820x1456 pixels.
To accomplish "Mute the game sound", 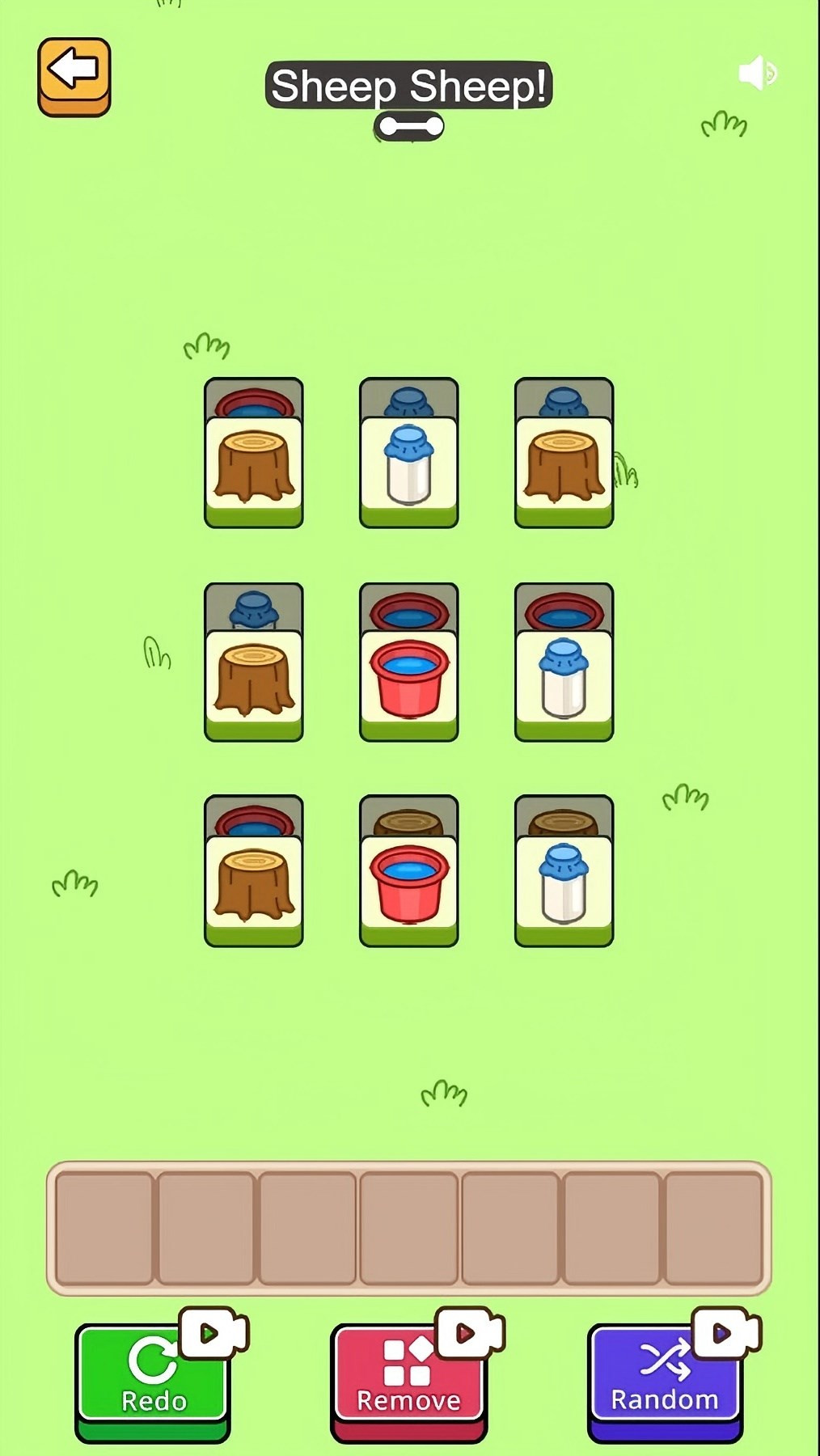I will tap(757, 74).
